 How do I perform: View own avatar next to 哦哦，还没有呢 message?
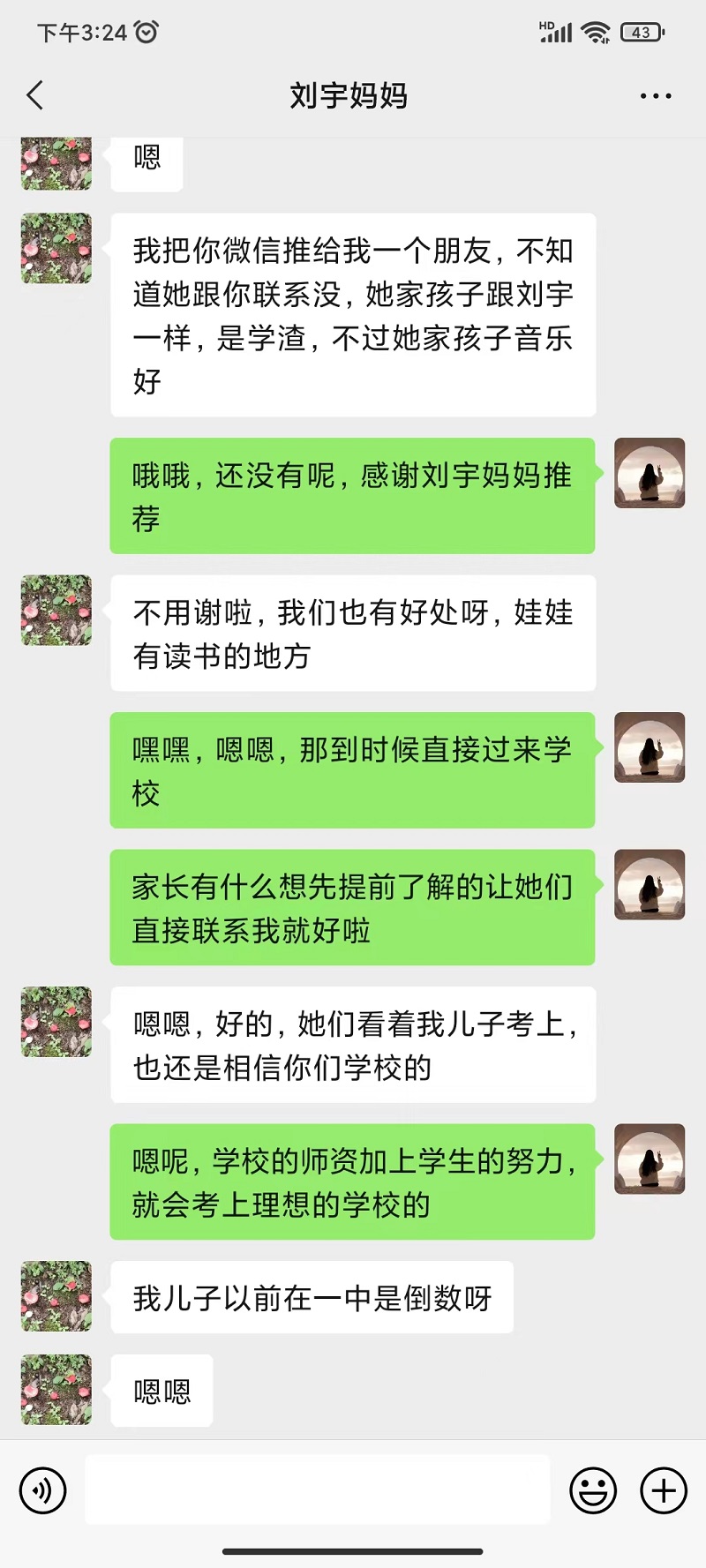(650, 473)
